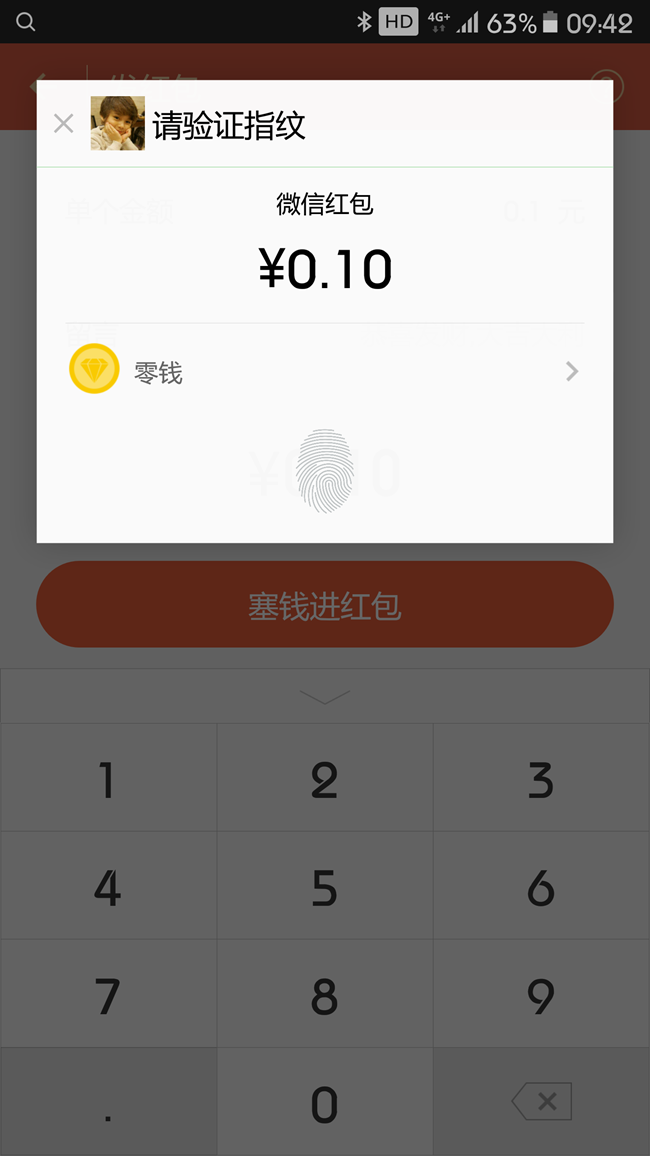Tap the 5 key on the keypad
The width and height of the screenshot is (650, 1156).
coord(325,885)
